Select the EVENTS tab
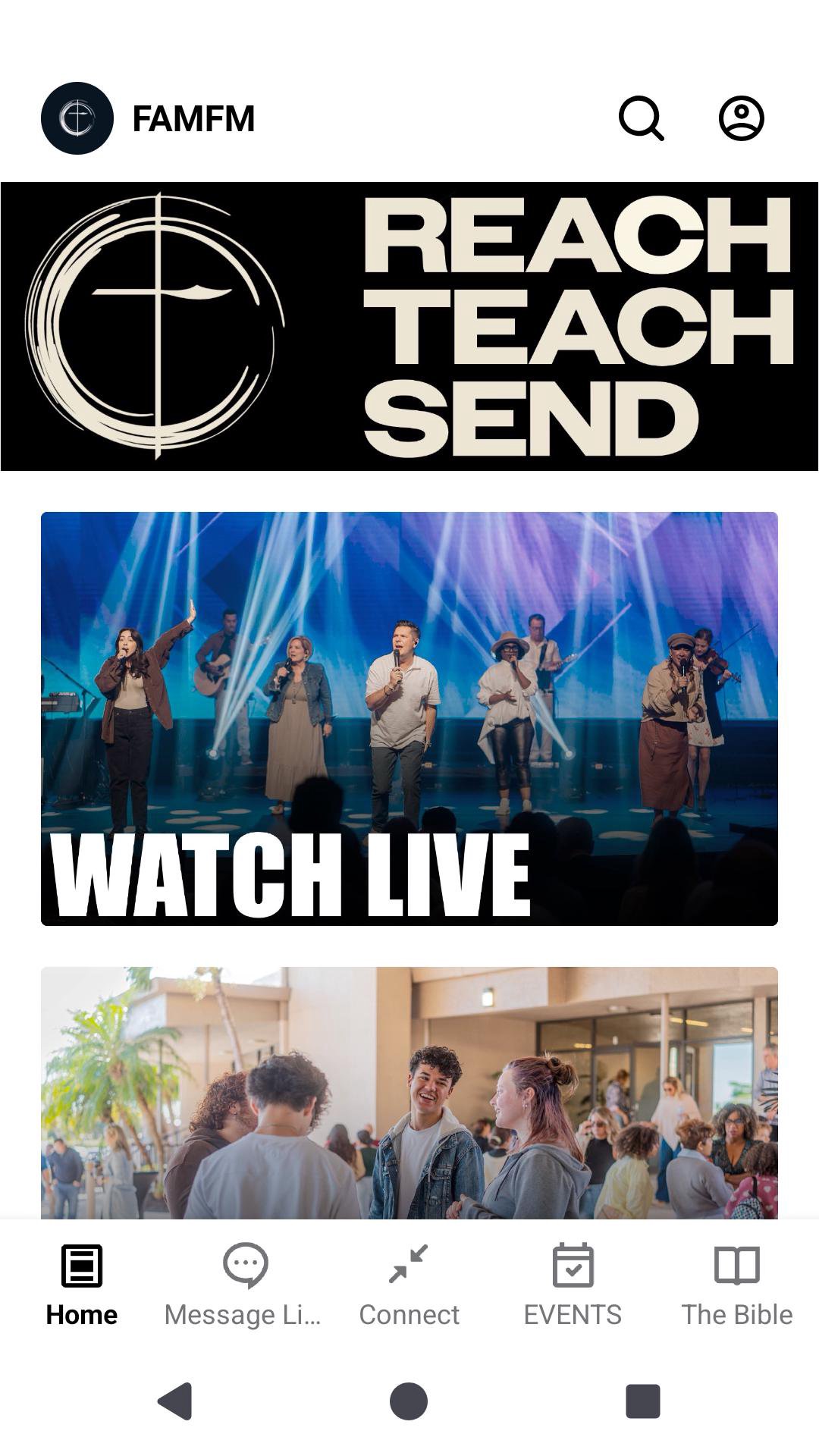This screenshot has height=1456, width=819. pyautogui.click(x=573, y=1284)
